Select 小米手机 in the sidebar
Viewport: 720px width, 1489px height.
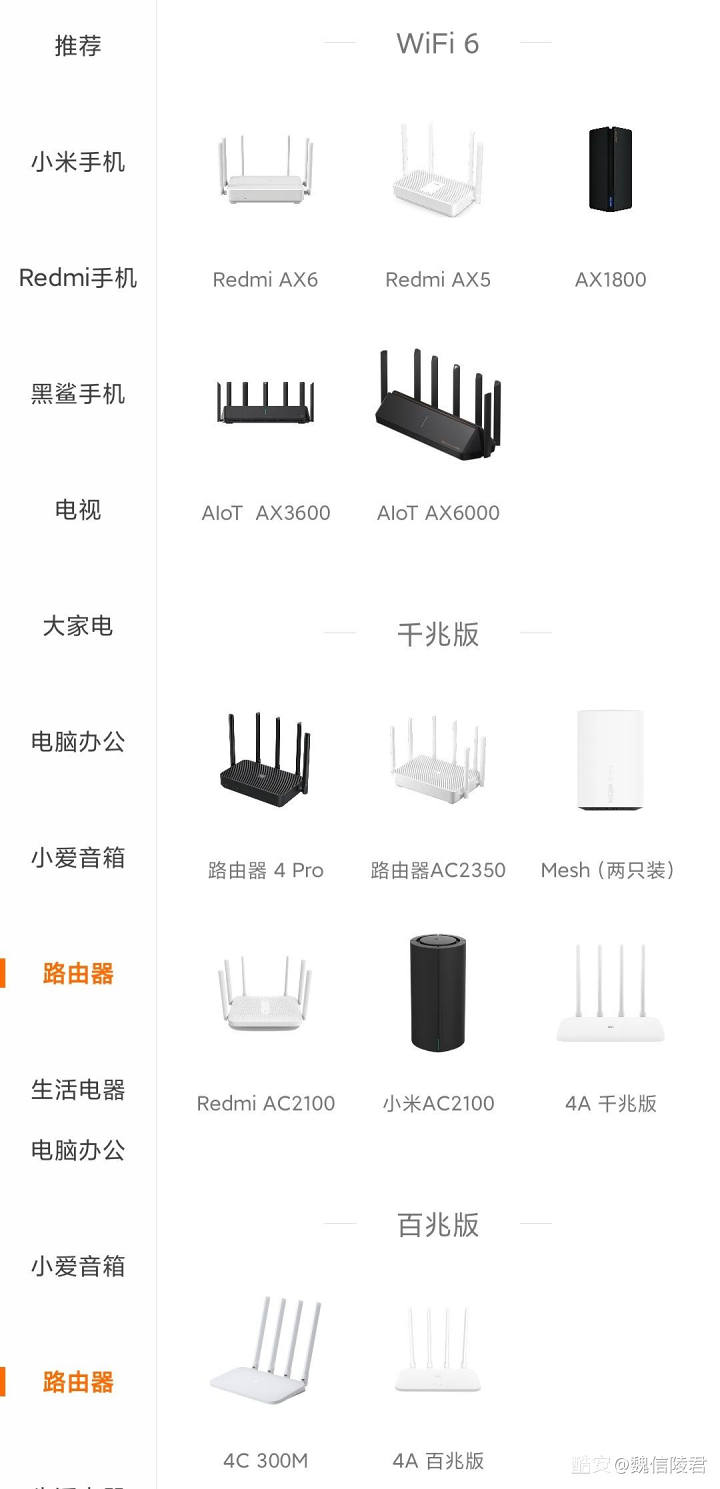point(78,162)
